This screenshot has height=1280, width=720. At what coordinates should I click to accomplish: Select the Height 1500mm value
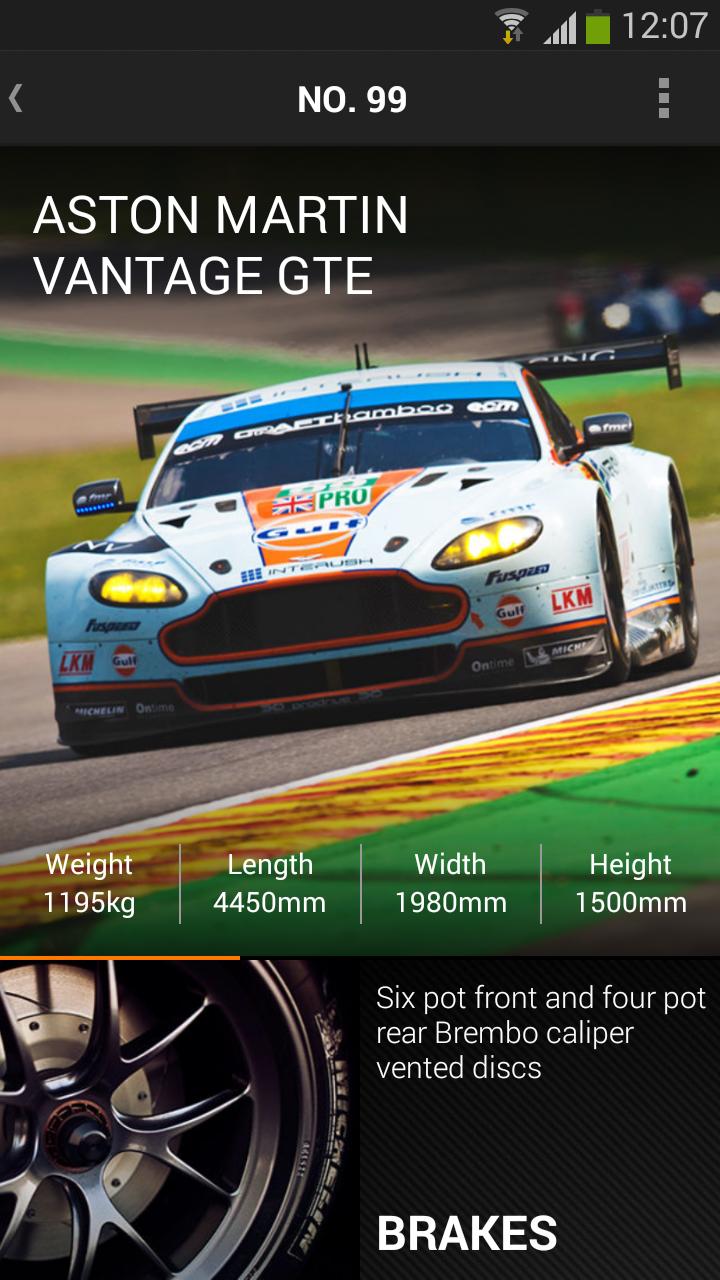pyautogui.click(x=631, y=883)
